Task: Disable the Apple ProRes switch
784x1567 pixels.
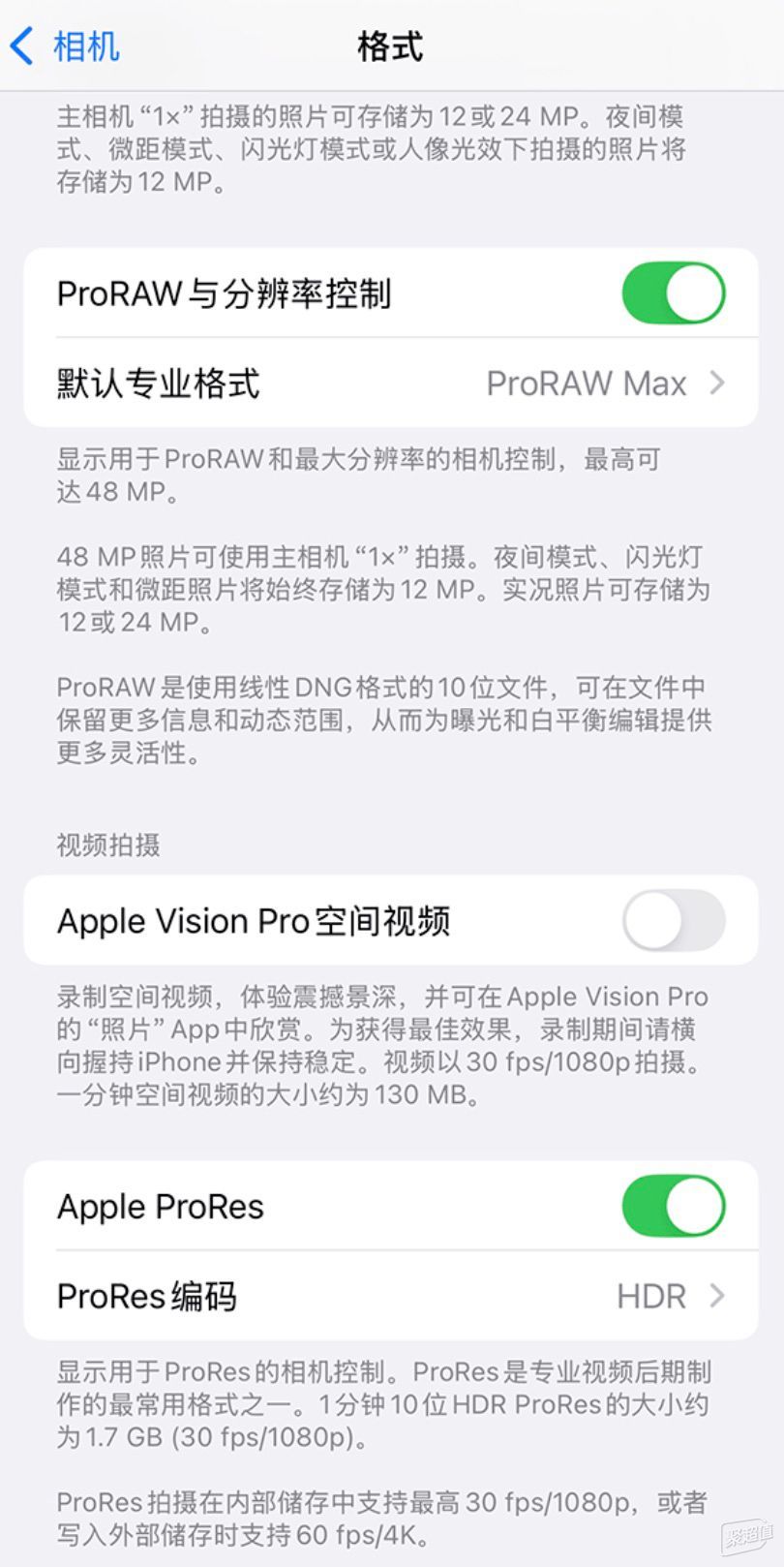Action: point(673,1206)
